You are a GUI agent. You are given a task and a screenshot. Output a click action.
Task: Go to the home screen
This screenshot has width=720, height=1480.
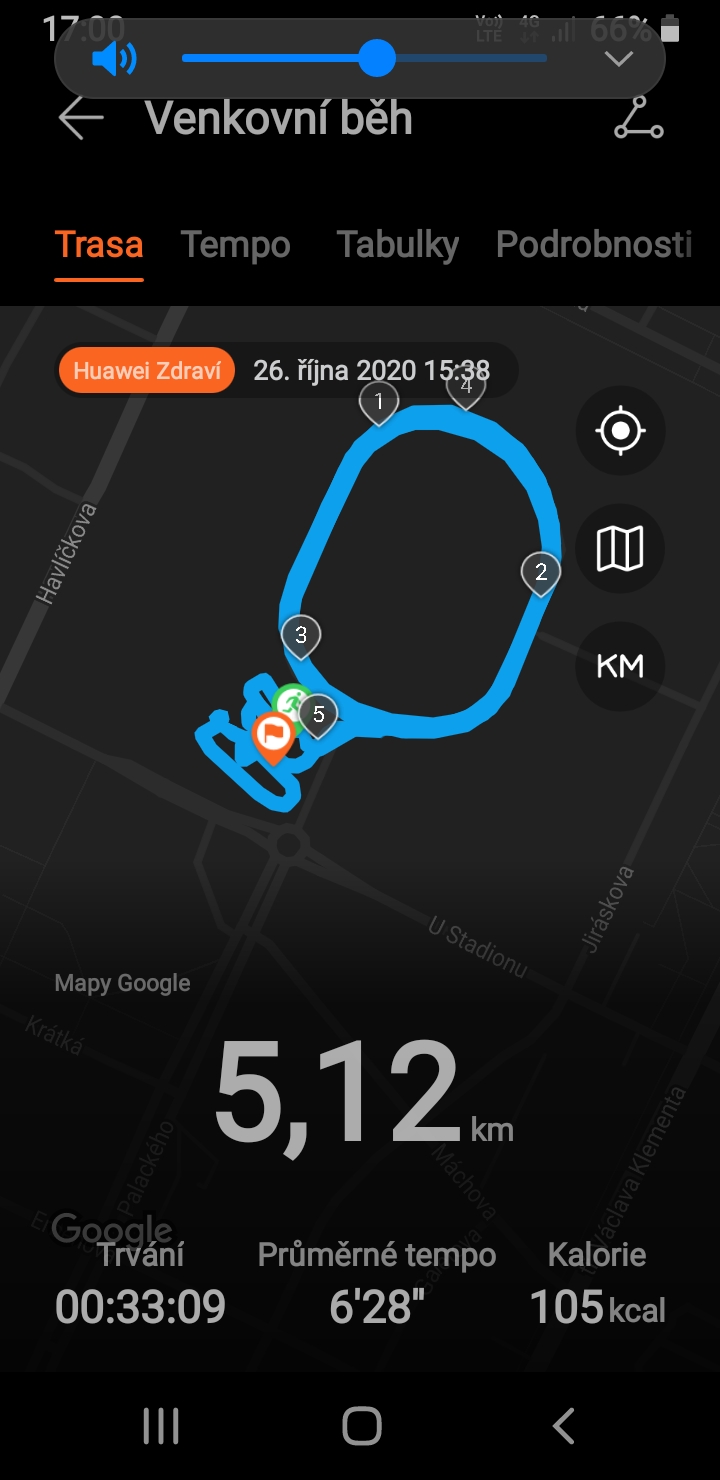[361, 1426]
